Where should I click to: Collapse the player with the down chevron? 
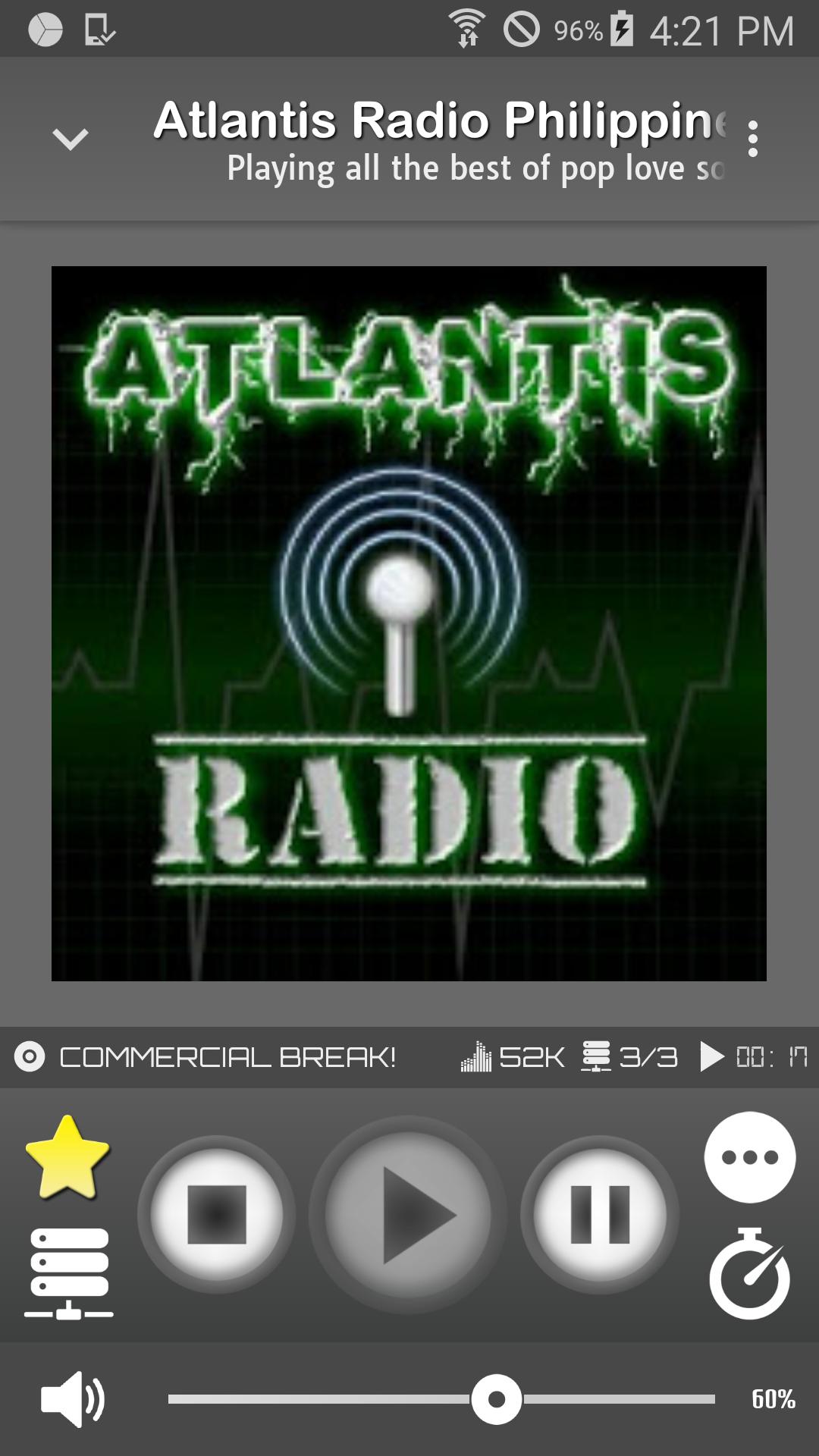tap(70, 139)
